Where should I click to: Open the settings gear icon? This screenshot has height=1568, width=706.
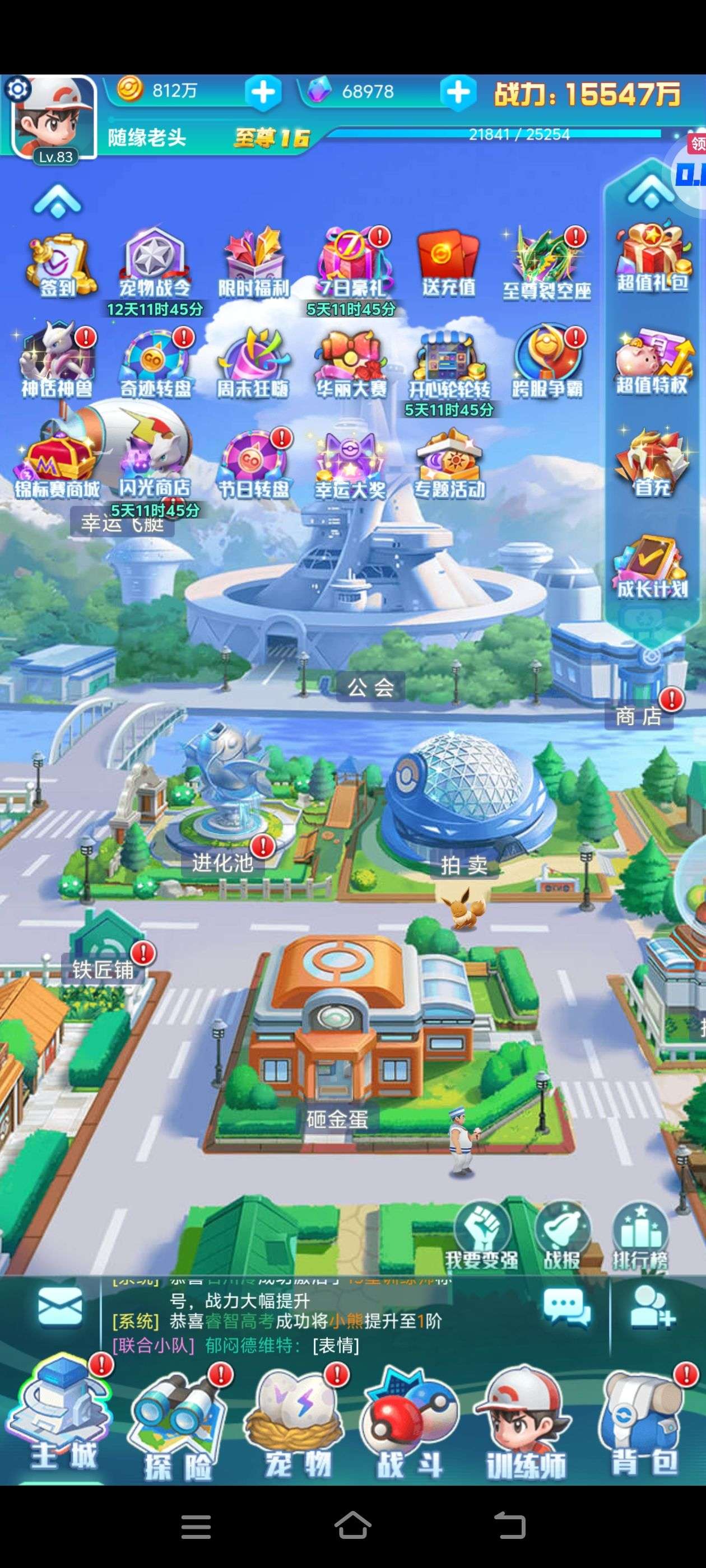point(17,90)
